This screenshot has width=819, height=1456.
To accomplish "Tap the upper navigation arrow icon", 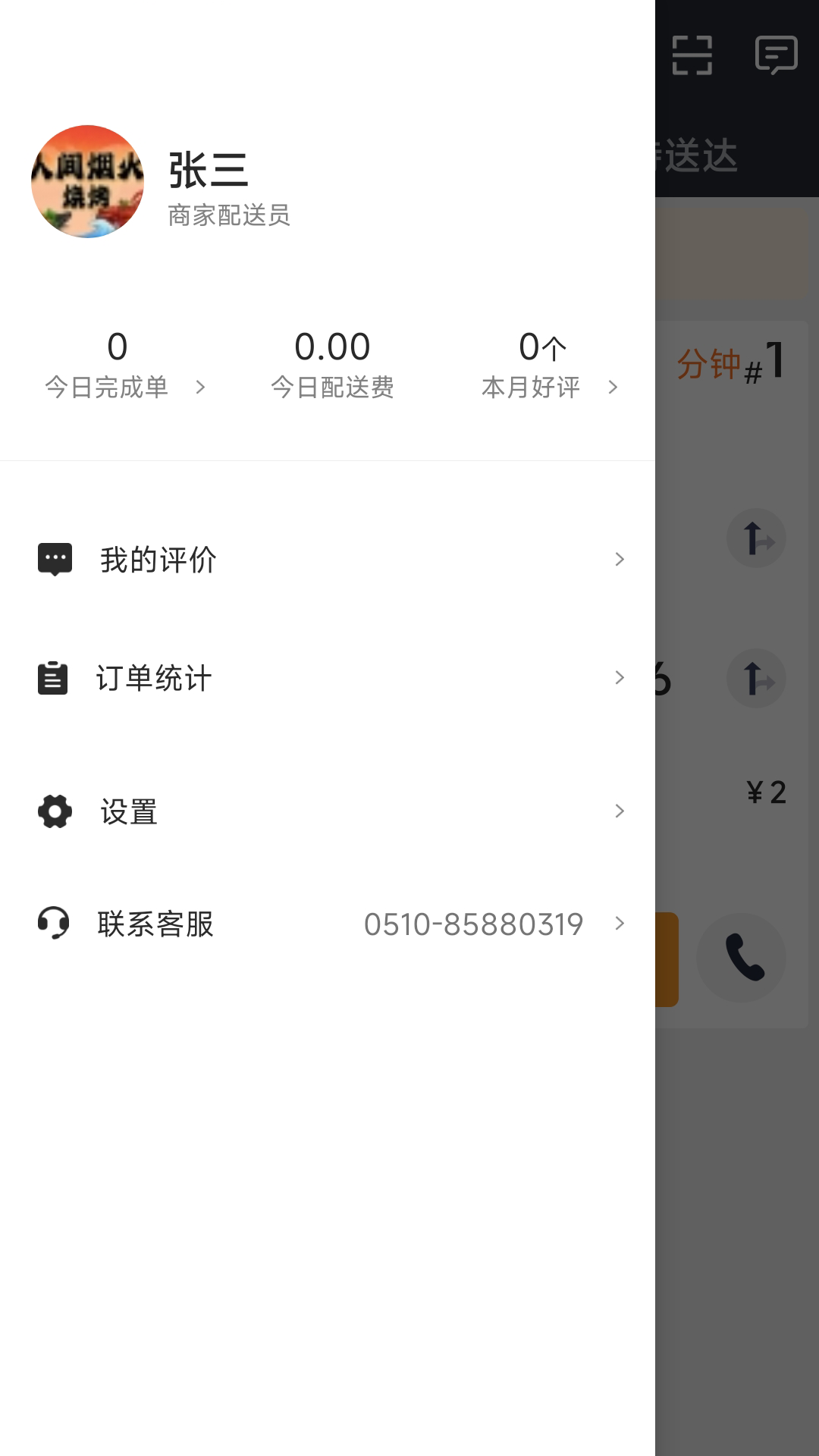I will [755, 538].
